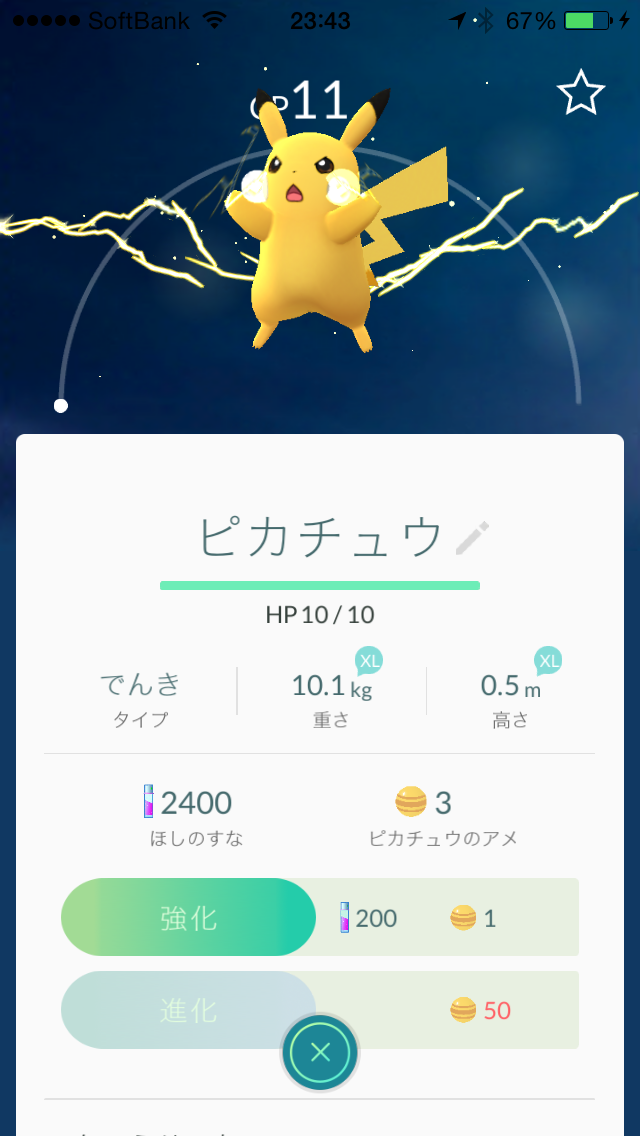Tap the 進化 evolve button

click(x=188, y=1010)
